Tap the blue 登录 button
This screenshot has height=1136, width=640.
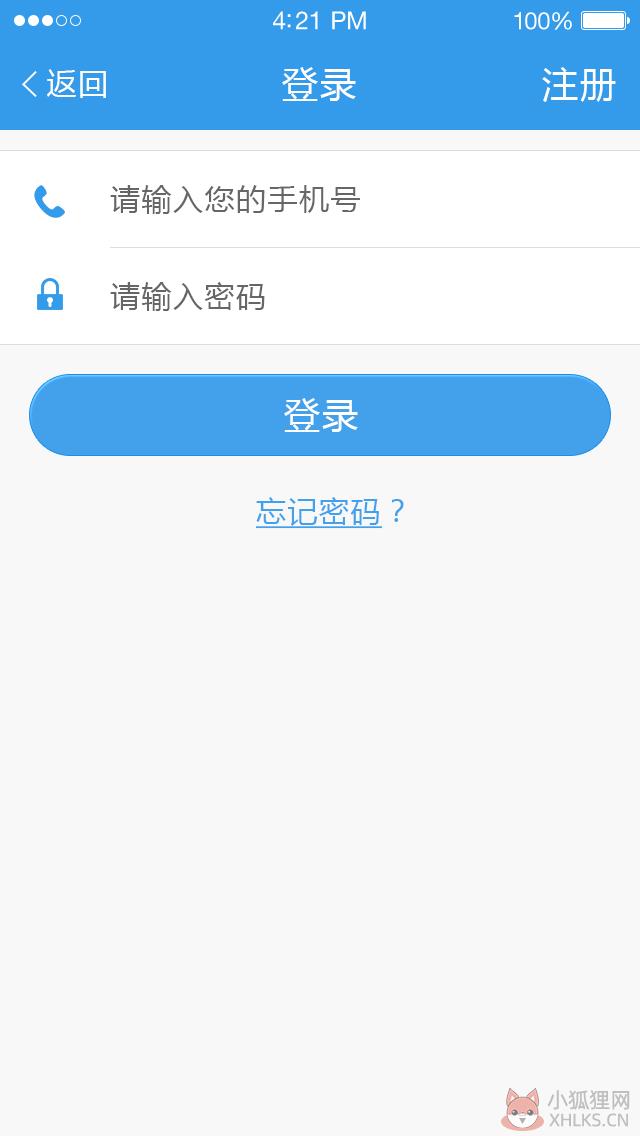pyautogui.click(x=320, y=415)
